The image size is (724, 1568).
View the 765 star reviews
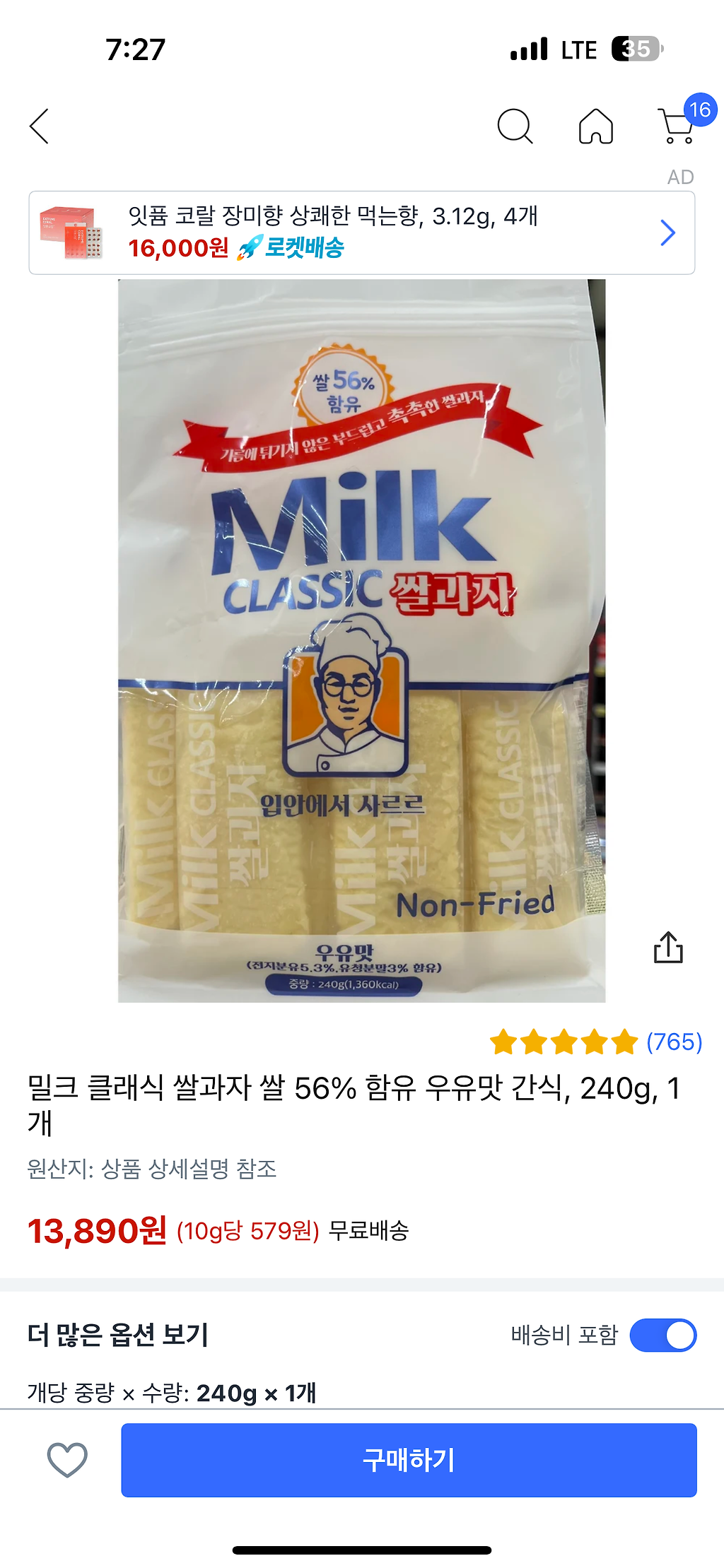[595, 1042]
